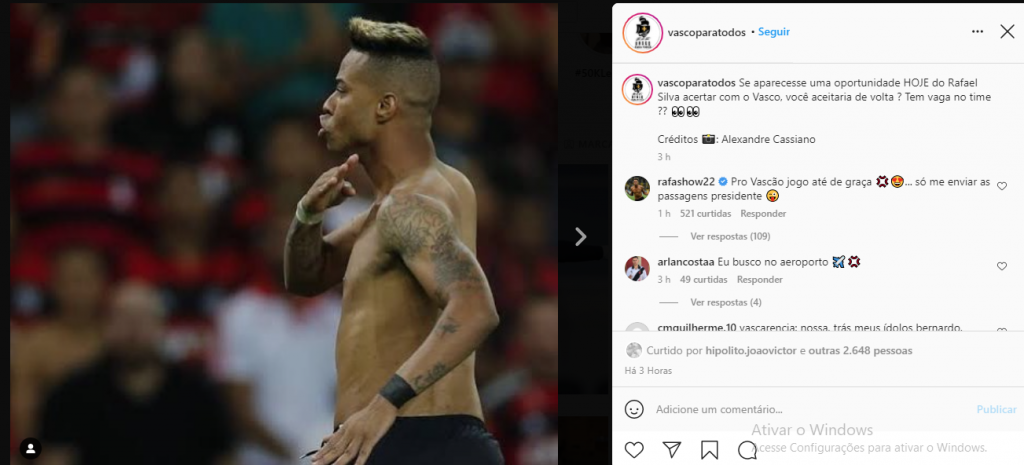Image resolution: width=1024 pixels, height=465 pixels.
Task: Like rafashow22's comment
Action: 1002,186
